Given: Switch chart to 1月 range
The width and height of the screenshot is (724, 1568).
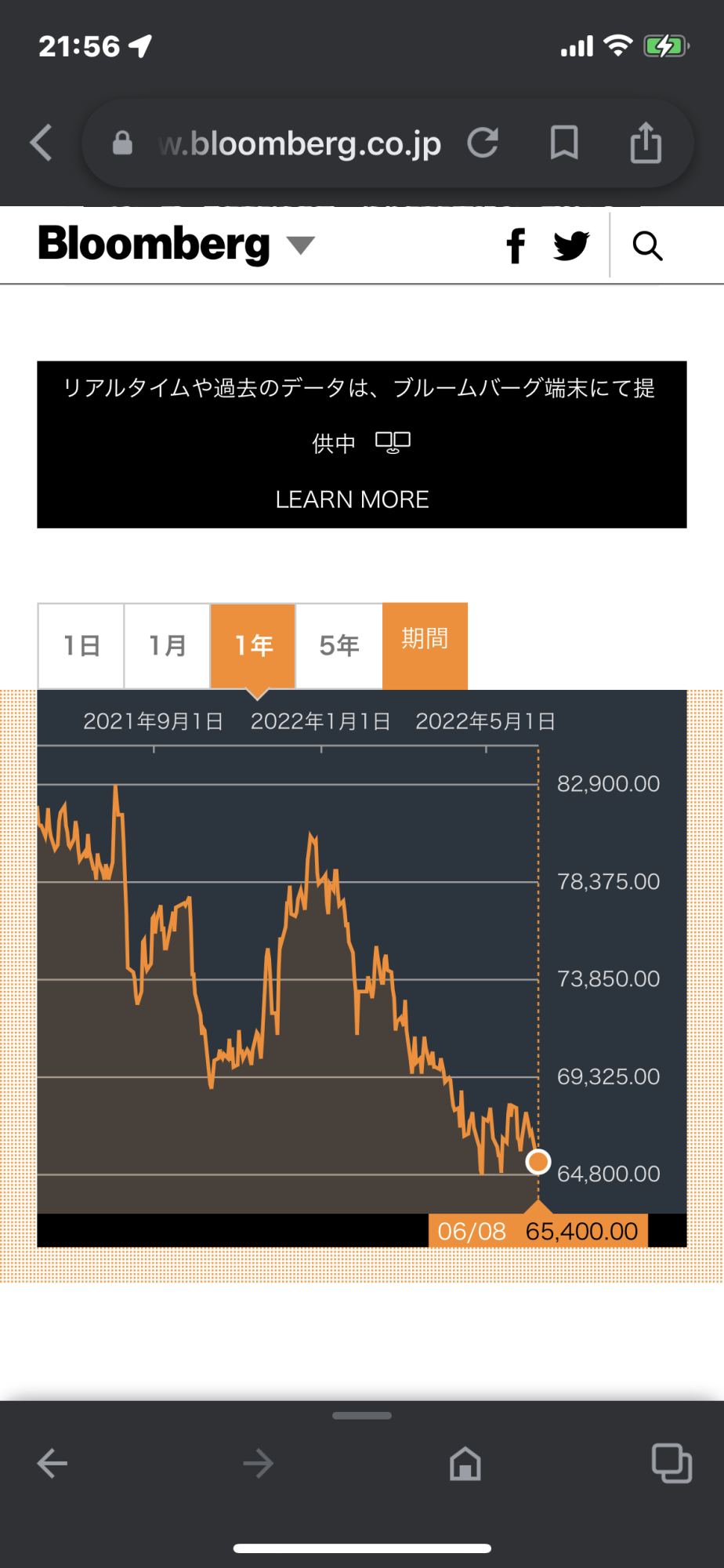Looking at the screenshot, I should 168,646.
